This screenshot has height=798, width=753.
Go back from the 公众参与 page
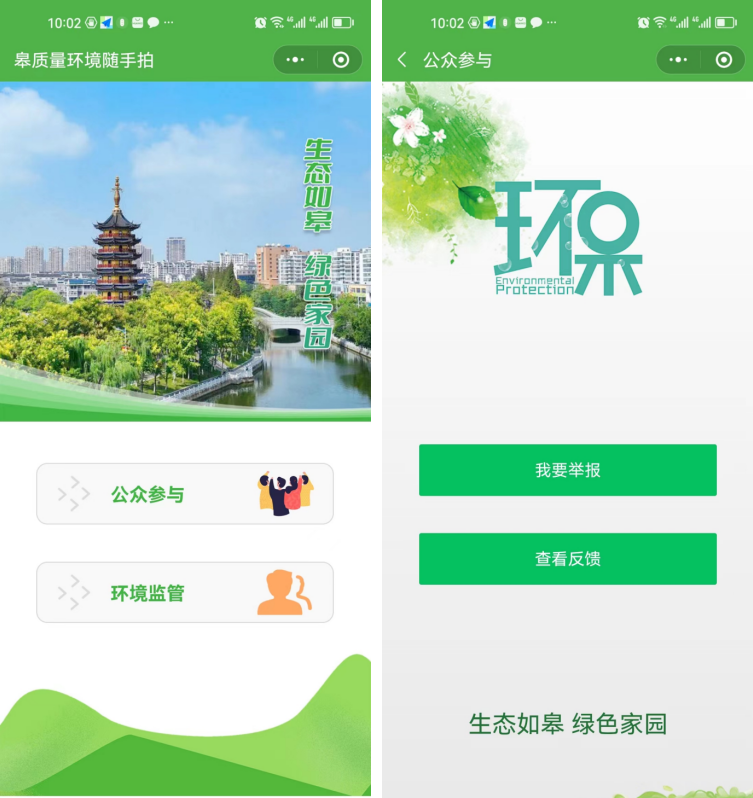coord(402,60)
